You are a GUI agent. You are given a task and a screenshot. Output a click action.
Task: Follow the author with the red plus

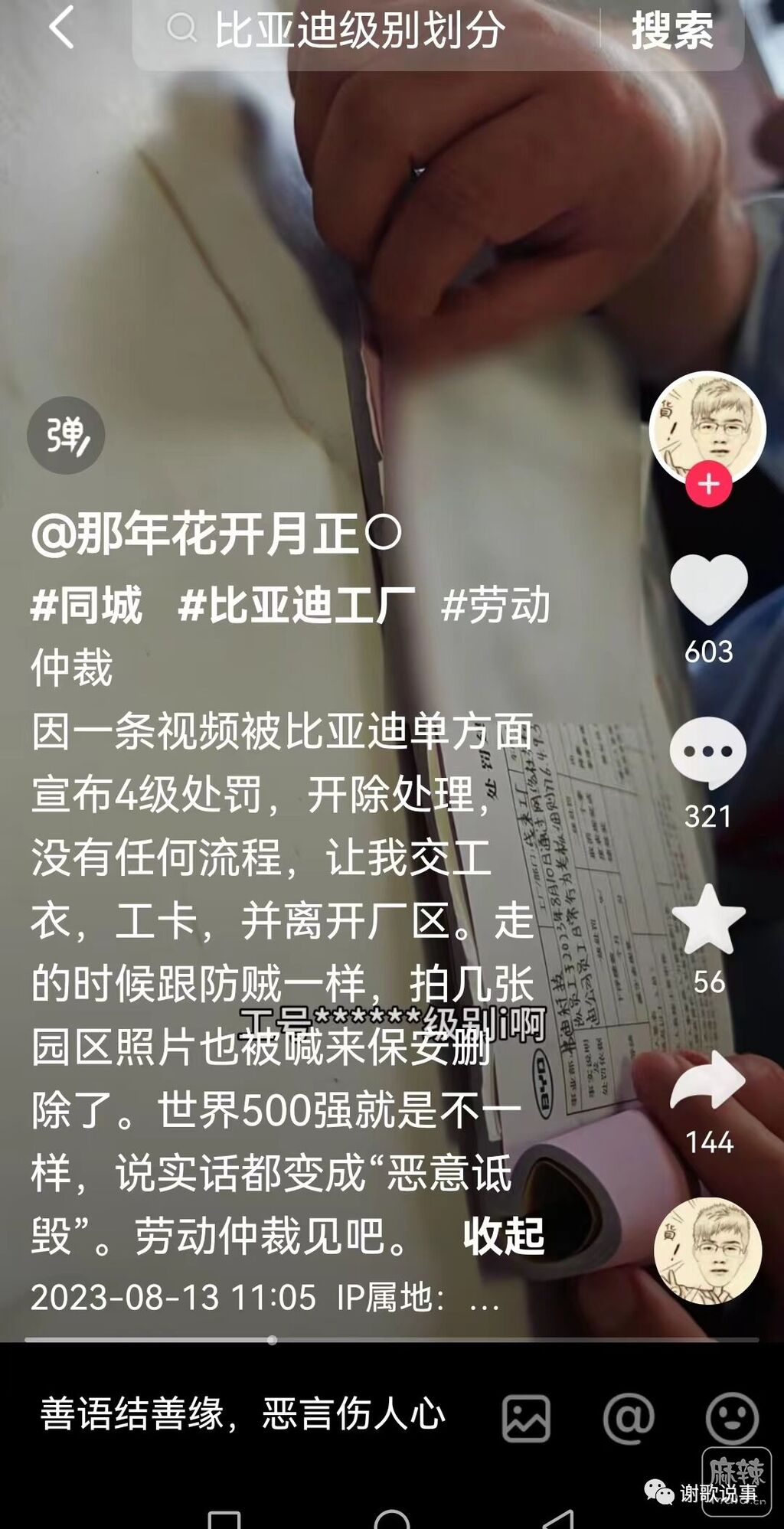pyautogui.click(x=708, y=484)
